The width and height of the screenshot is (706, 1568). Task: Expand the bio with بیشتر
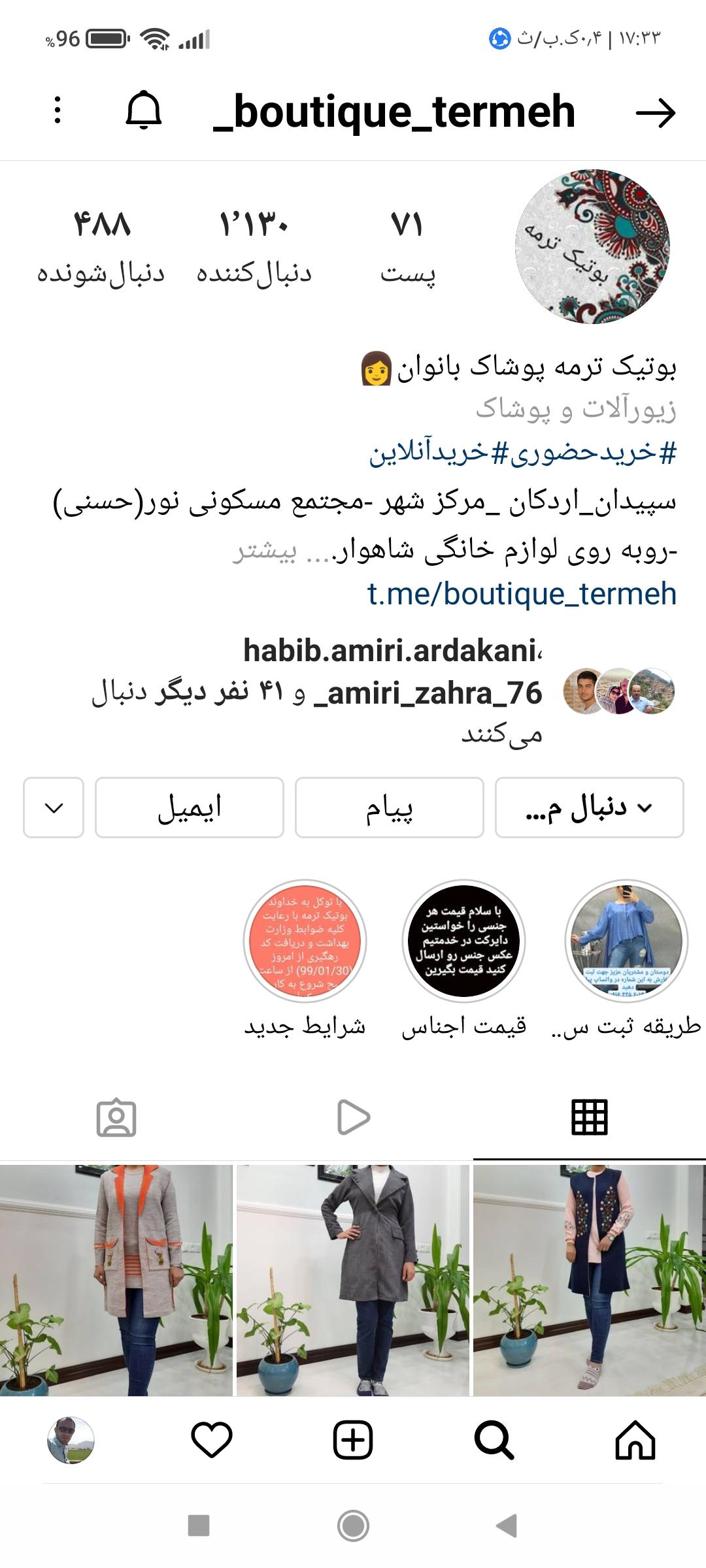click(265, 551)
